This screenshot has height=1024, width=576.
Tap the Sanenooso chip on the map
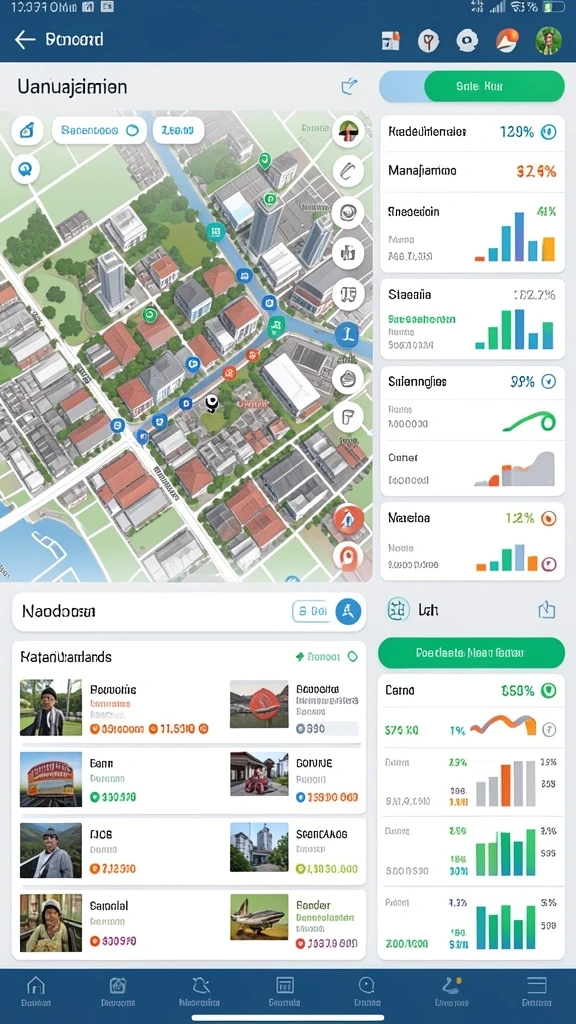[99, 131]
